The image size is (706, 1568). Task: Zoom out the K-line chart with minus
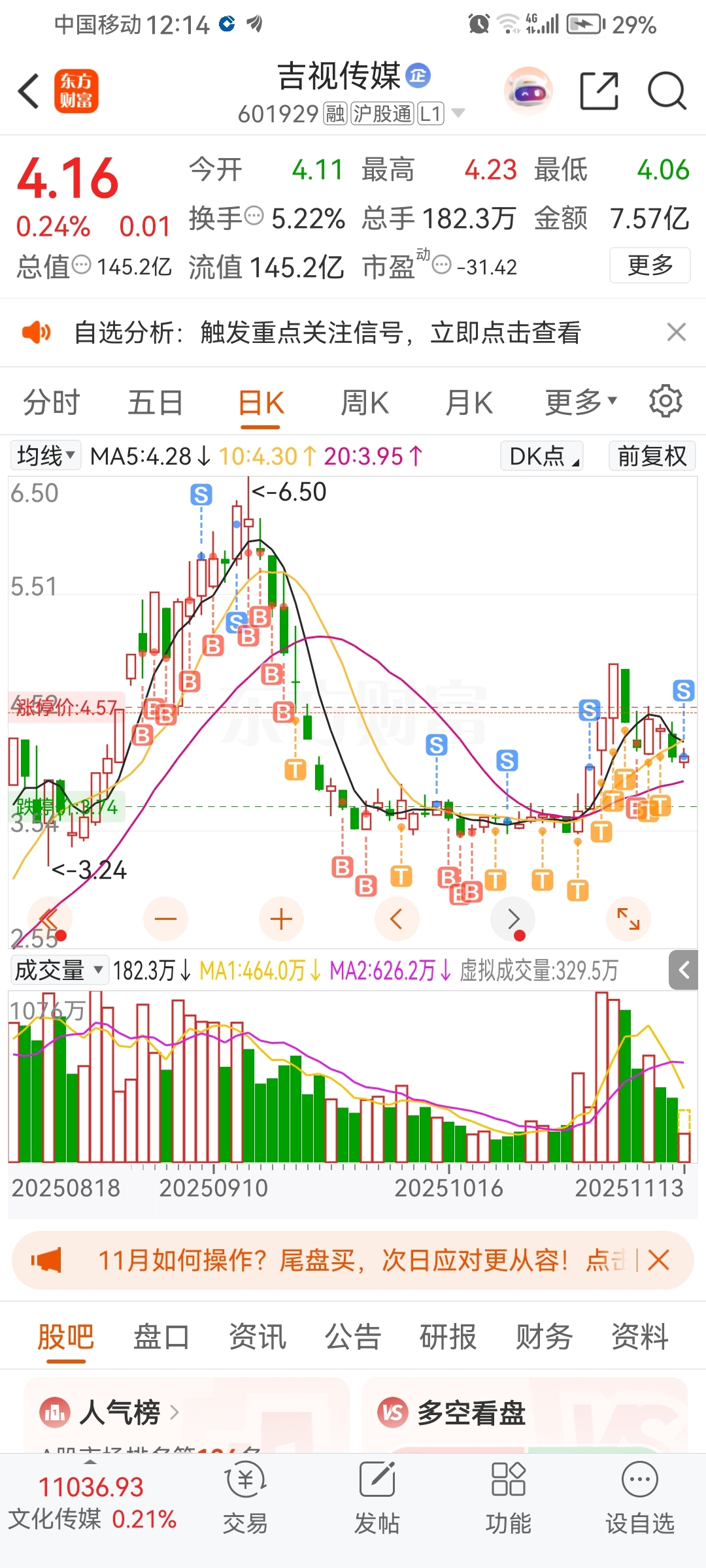pos(165,919)
